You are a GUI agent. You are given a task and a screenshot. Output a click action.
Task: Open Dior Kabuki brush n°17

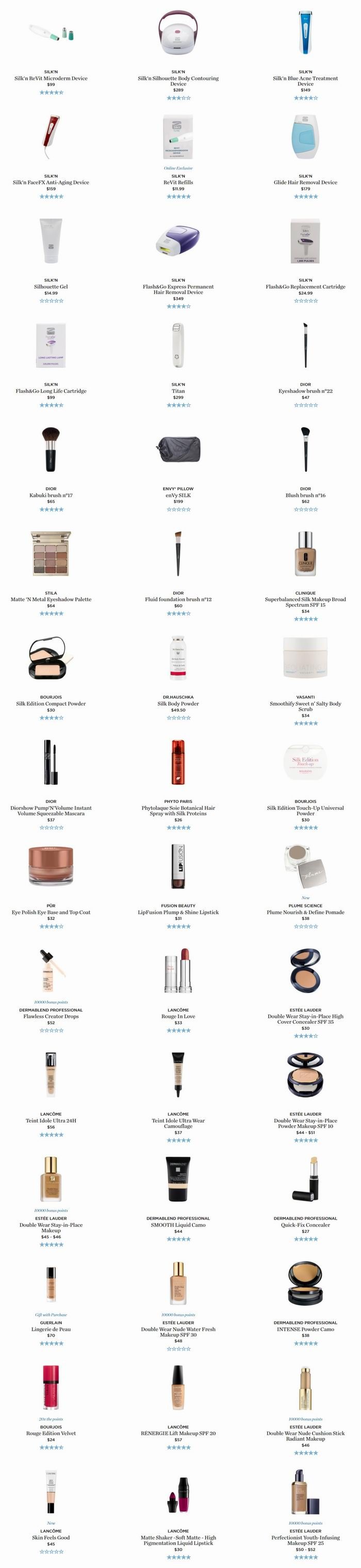(x=51, y=495)
